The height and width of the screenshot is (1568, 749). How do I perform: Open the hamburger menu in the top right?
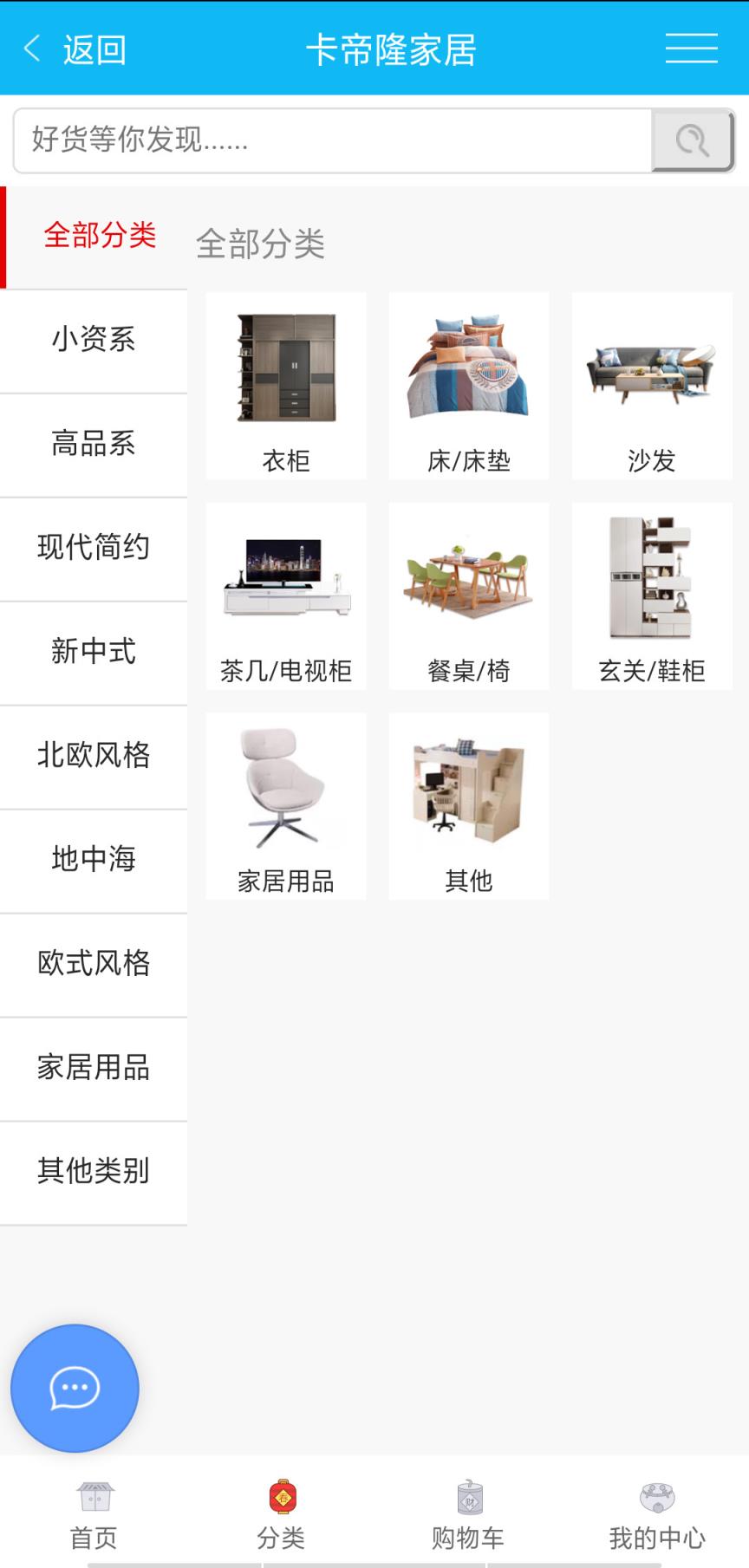tap(691, 48)
